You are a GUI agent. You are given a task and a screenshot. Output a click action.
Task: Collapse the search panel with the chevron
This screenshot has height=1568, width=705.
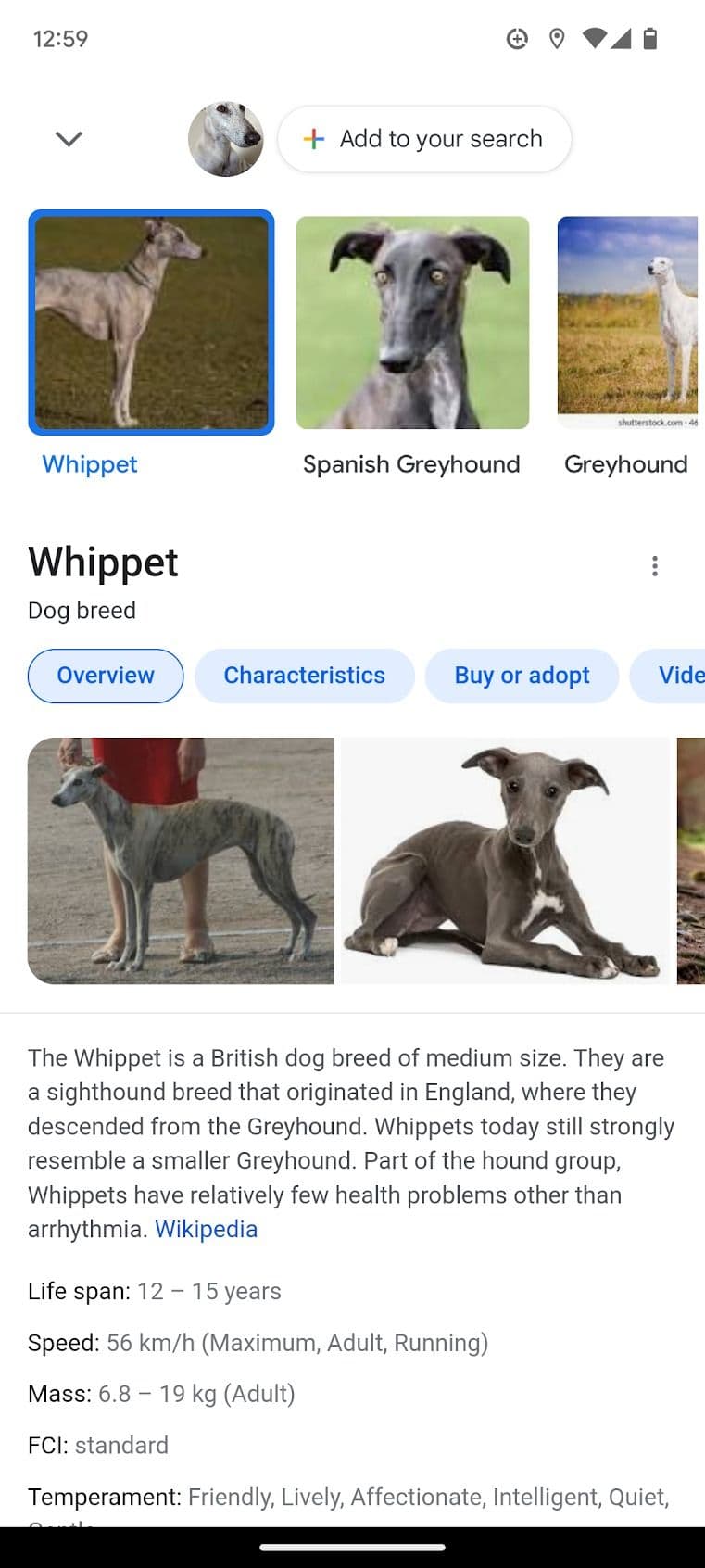pos(69,138)
